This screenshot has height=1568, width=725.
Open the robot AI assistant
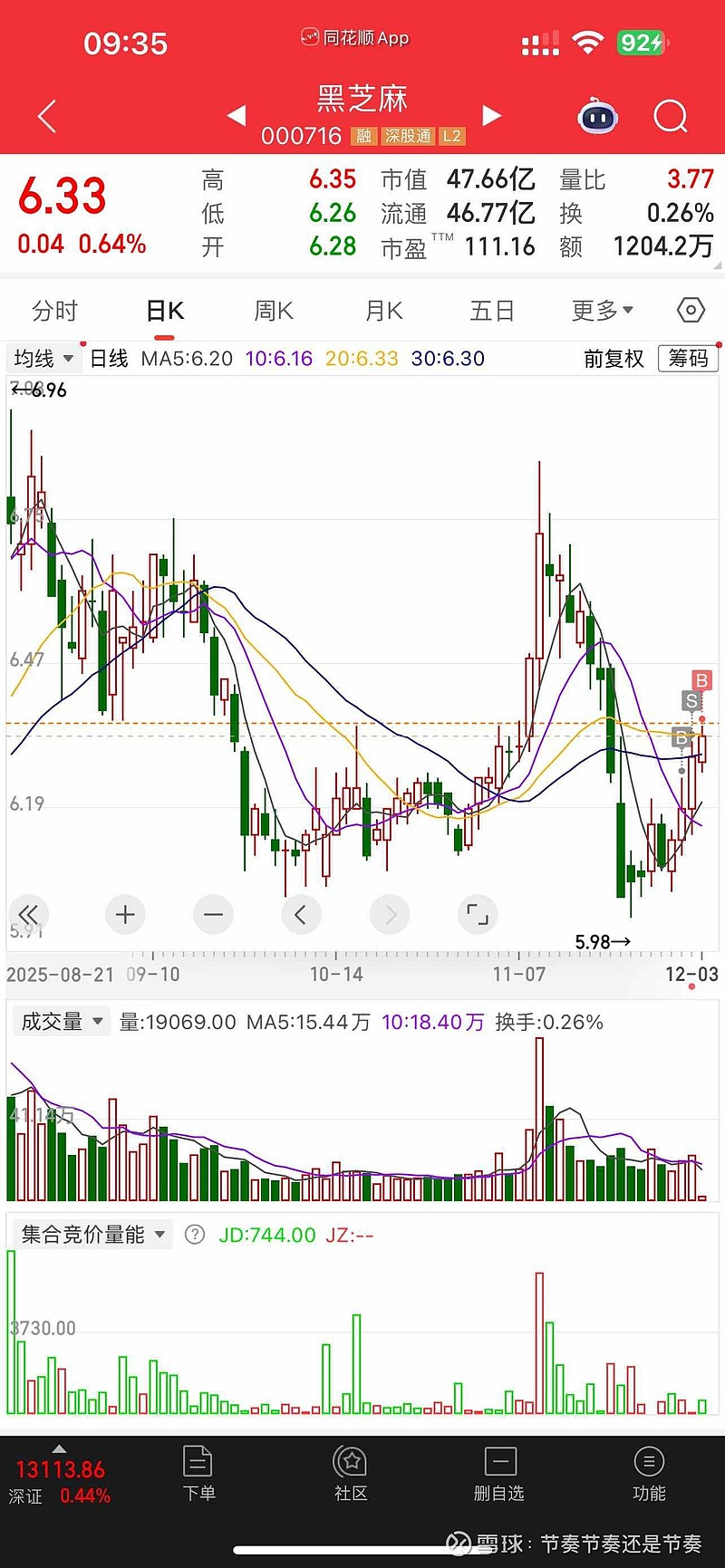tap(597, 117)
